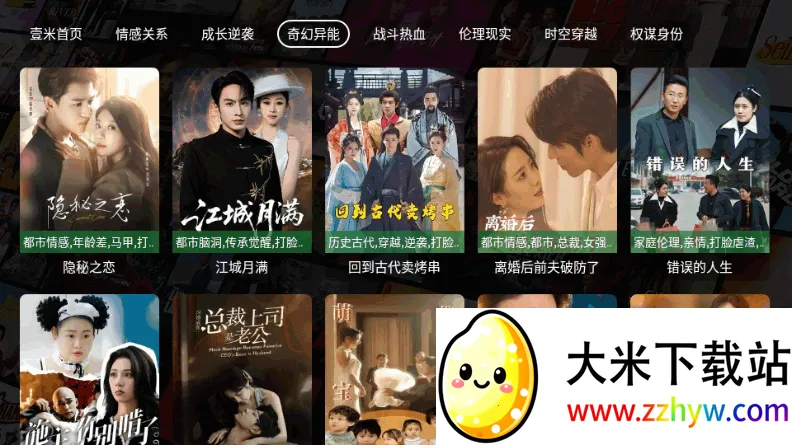Switch to the 战斗热血 category
The height and width of the screenshot is (445, 792).
coord(399,34)
